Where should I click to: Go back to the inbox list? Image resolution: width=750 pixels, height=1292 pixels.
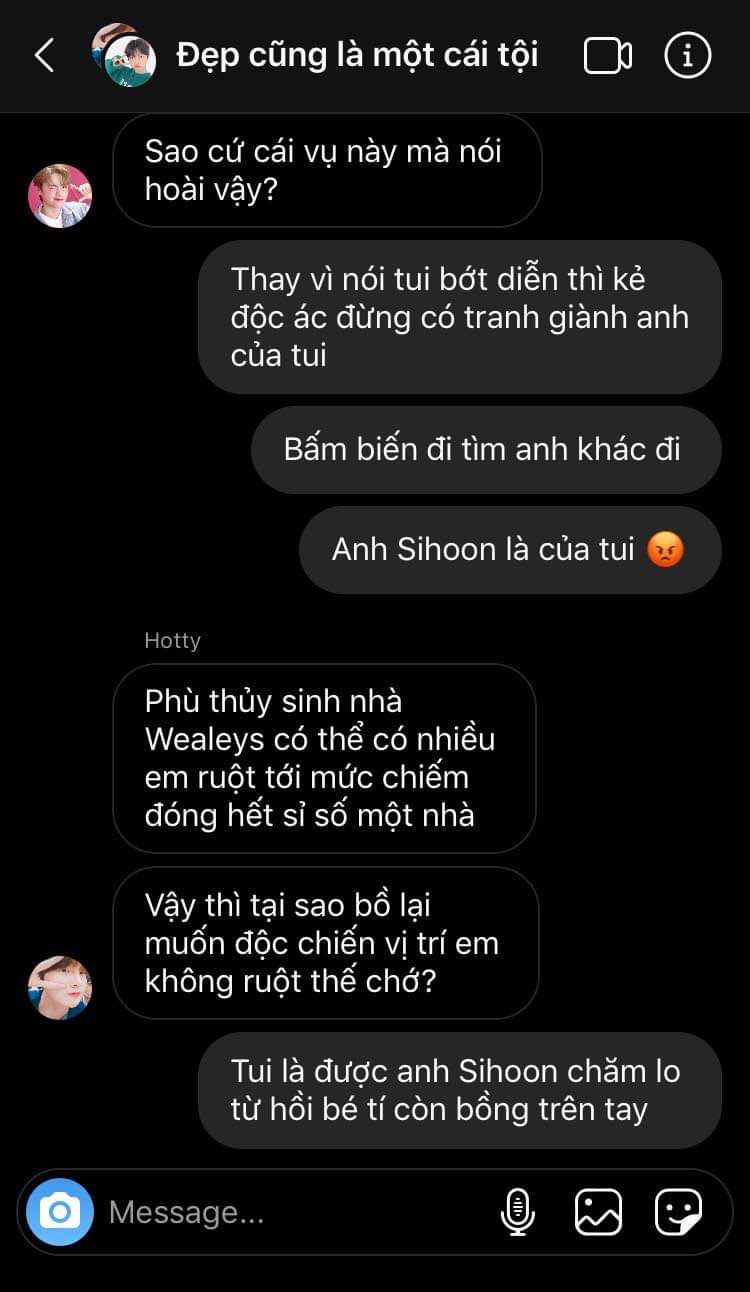(x=44, y=56)
